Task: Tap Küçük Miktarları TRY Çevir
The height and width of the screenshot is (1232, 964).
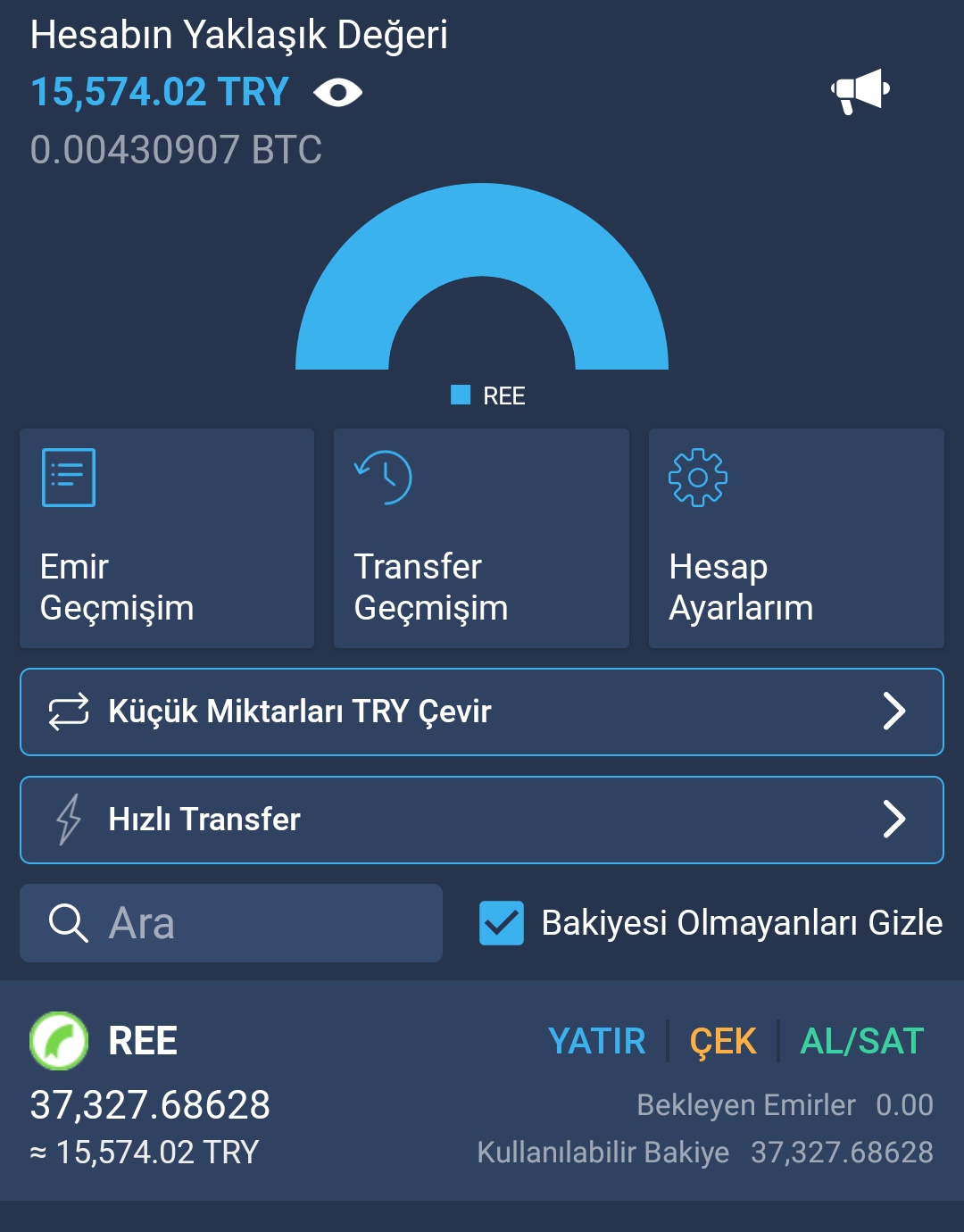Action: click(481, 712)
